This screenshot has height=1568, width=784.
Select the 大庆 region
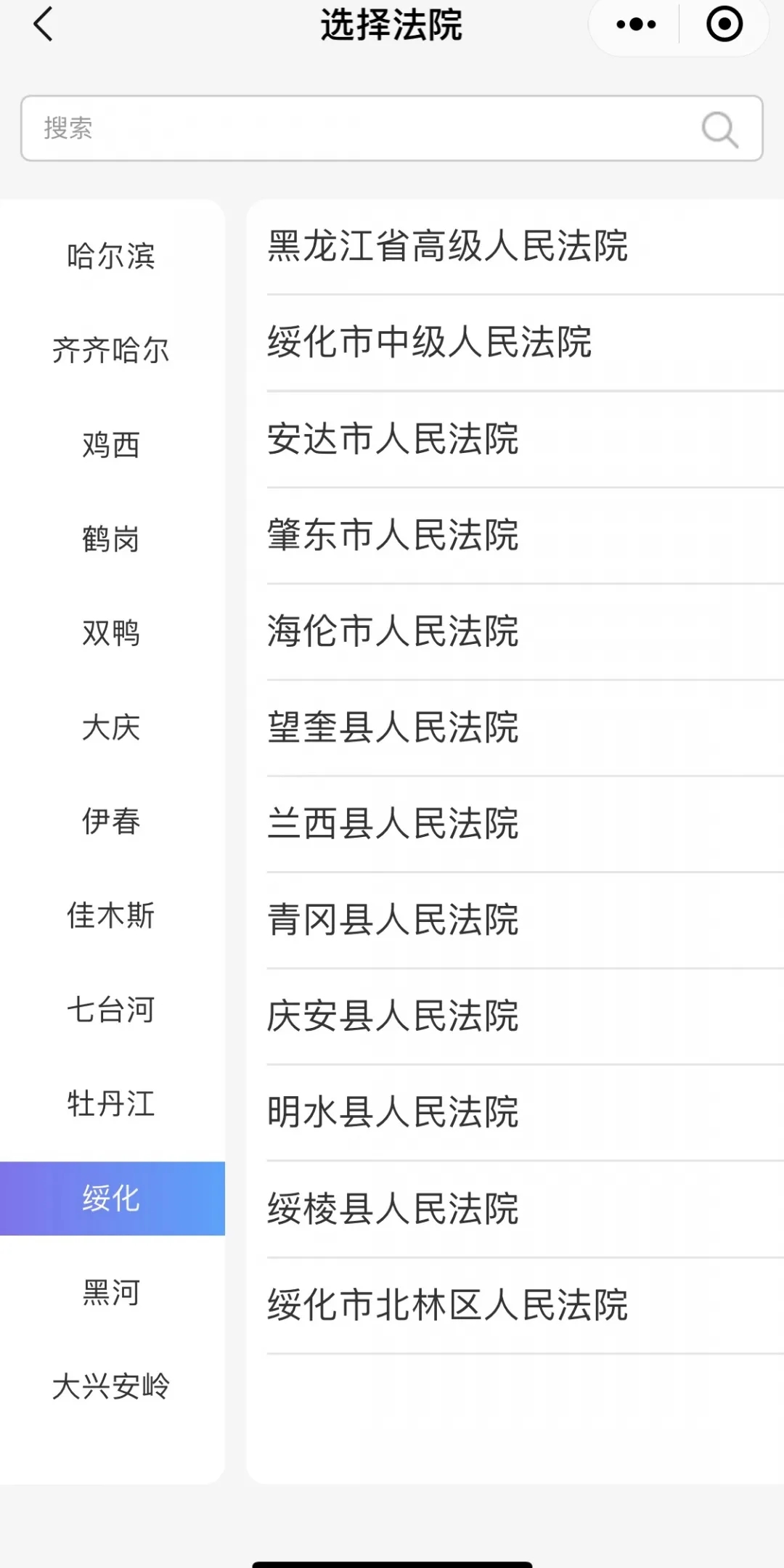pyautogui.click(x=111, y=727)
